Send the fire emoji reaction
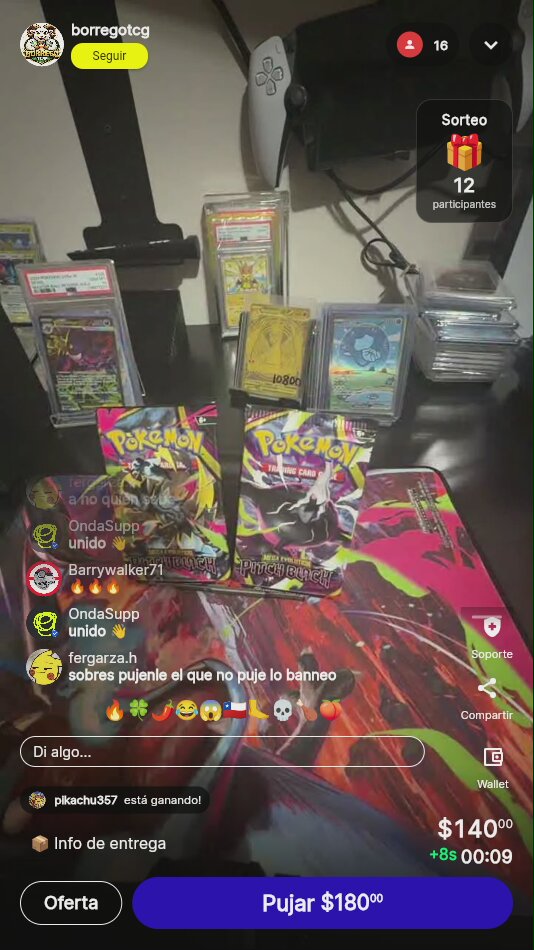Screen dimensions: 534x950 coord(115,710)
